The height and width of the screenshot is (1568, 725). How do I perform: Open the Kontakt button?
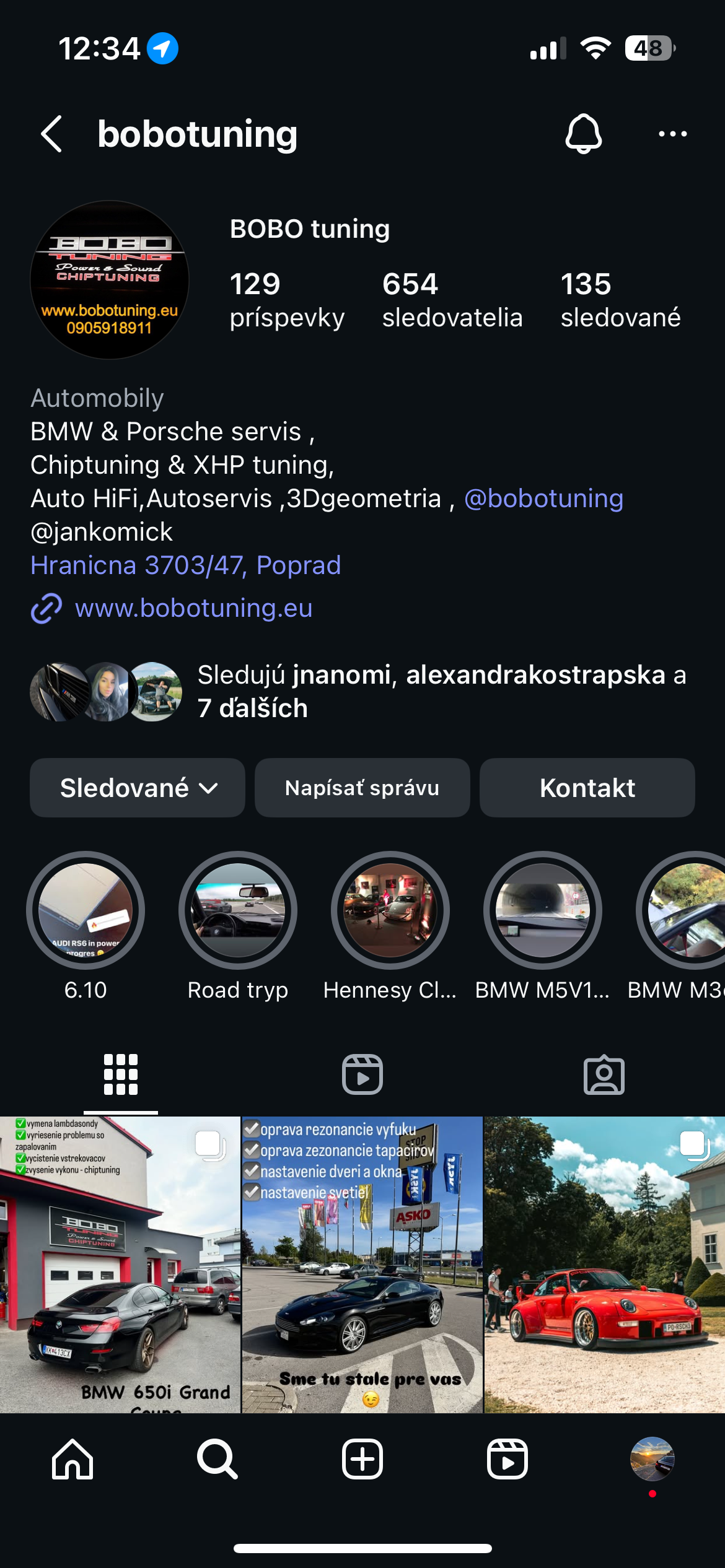click(587, 788)
